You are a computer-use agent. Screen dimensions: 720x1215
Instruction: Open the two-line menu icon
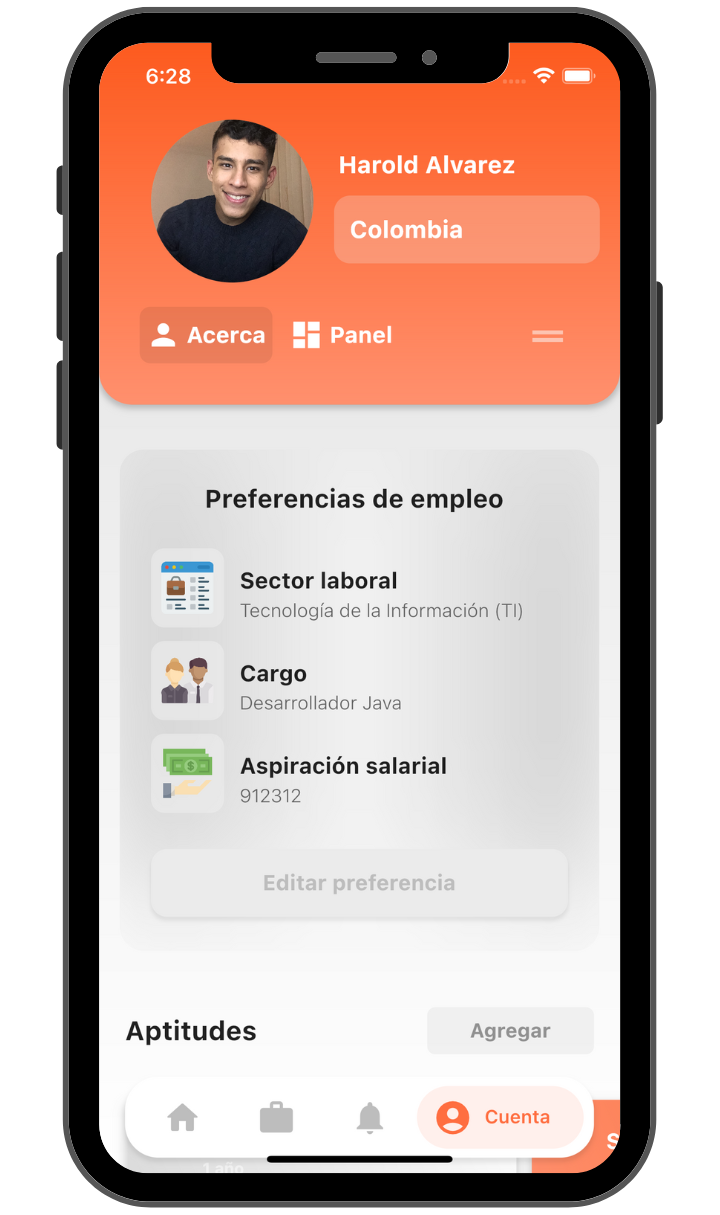click(x=547, y=336)
